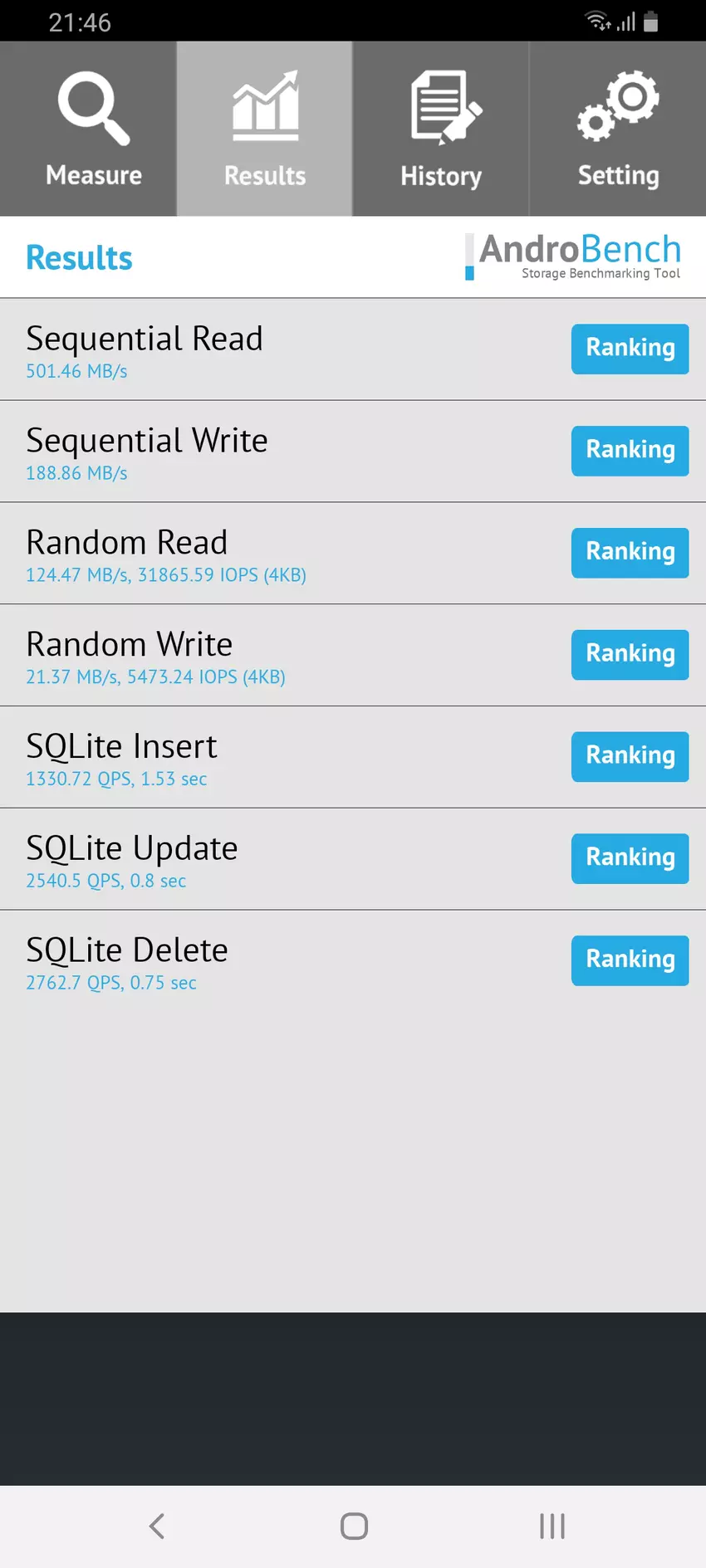View ranking for Sequential Read
Screen dimensions: 706x1568
(630, 349)
